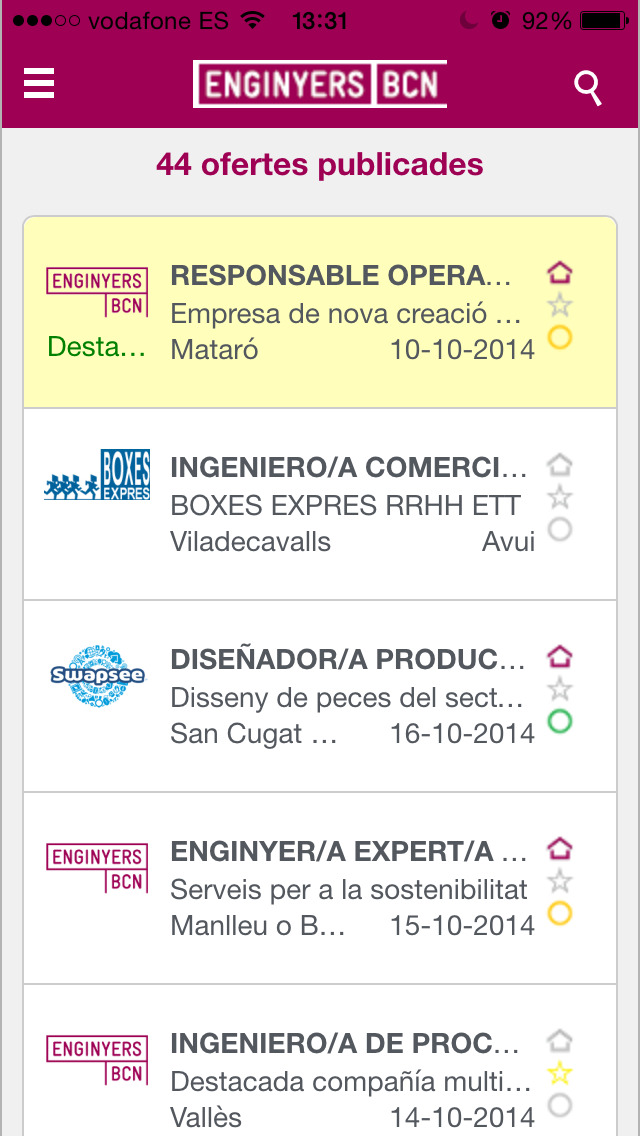Image resolution: width=640 pixels, height=1136 pixels.
Task: Open the ENGINYER/A EXPERT/A offer in Manlleu
Action: tap(320, 888)
